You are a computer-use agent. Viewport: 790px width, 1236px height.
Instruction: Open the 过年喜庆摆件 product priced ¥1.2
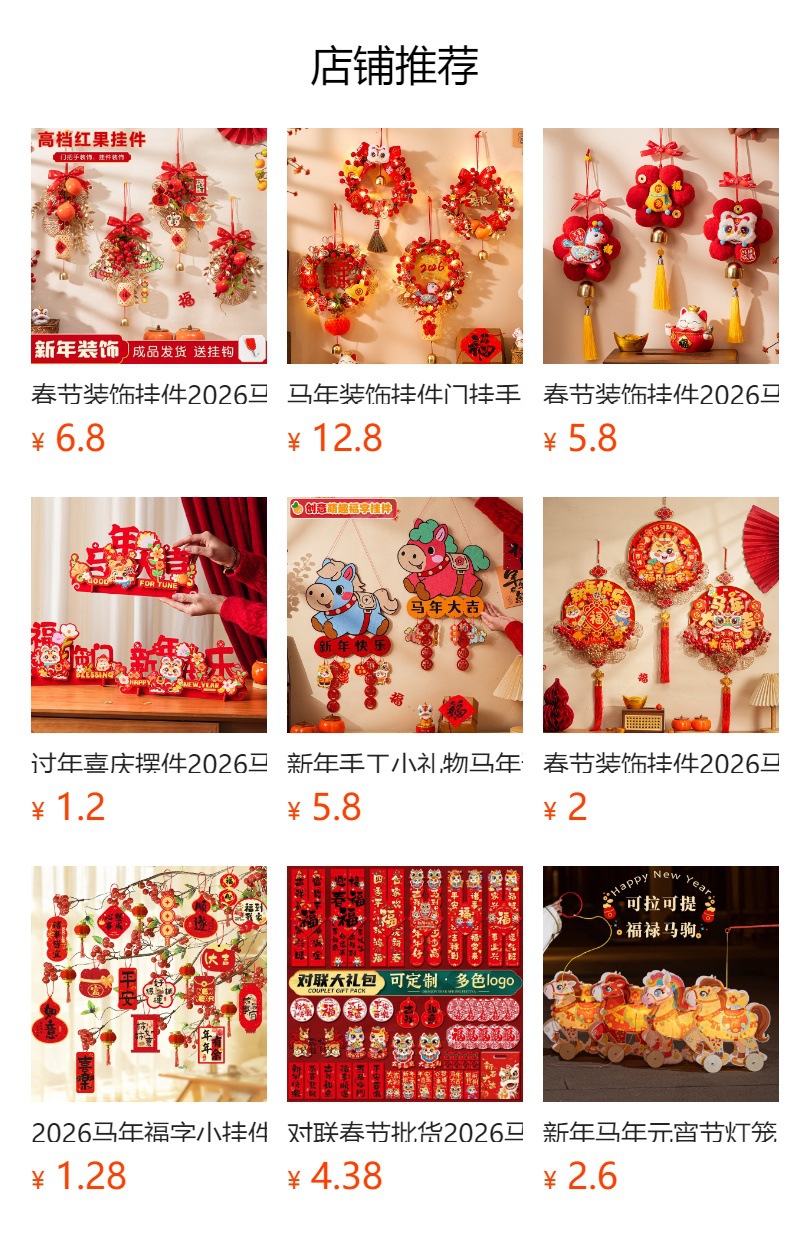tap(149, 615)
